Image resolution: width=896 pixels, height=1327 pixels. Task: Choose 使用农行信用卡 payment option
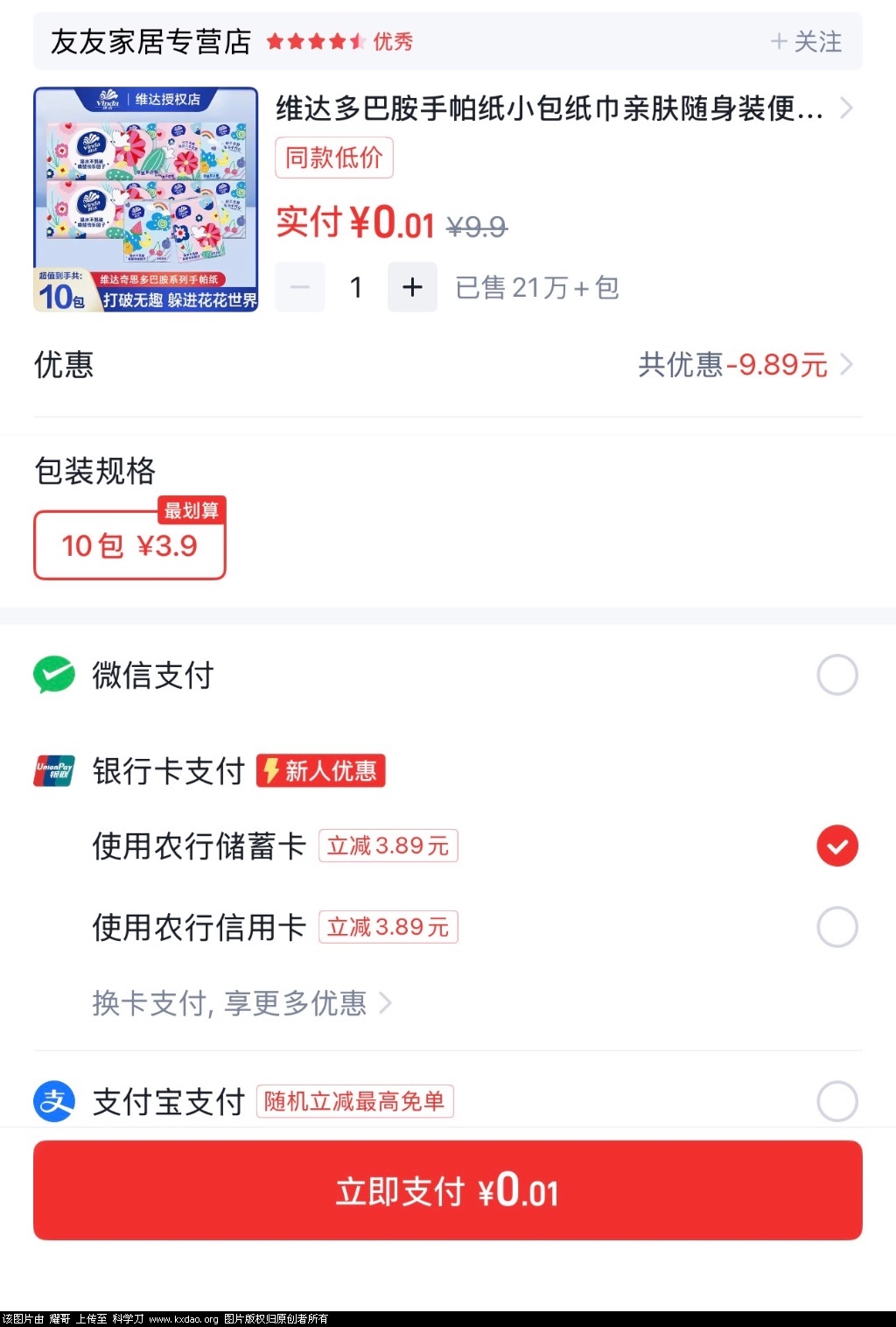(x=836, y=927)
